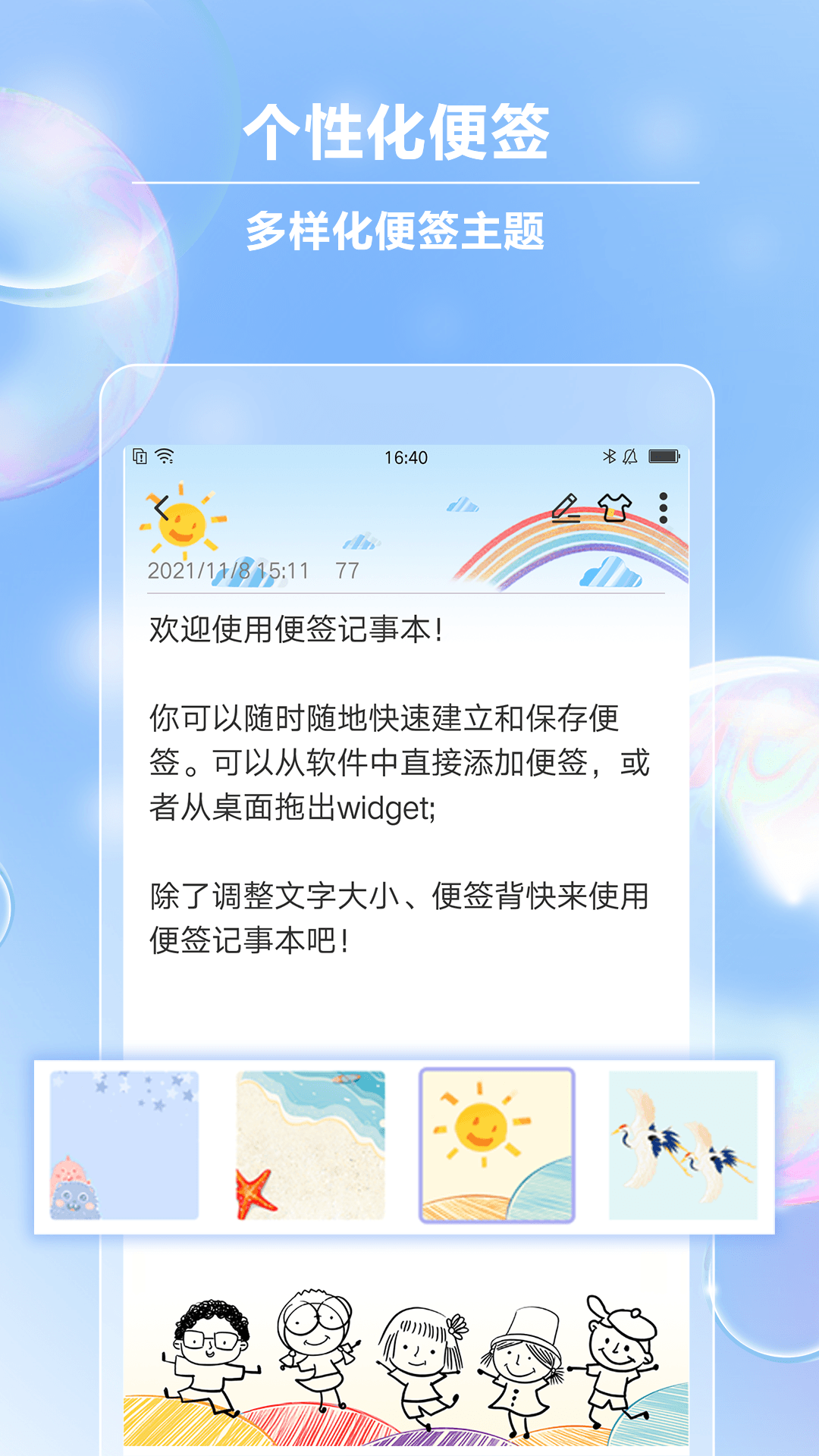Tap the battery indicator icon
Viewport: 819px width, 1456px height.
click(664, 456)
